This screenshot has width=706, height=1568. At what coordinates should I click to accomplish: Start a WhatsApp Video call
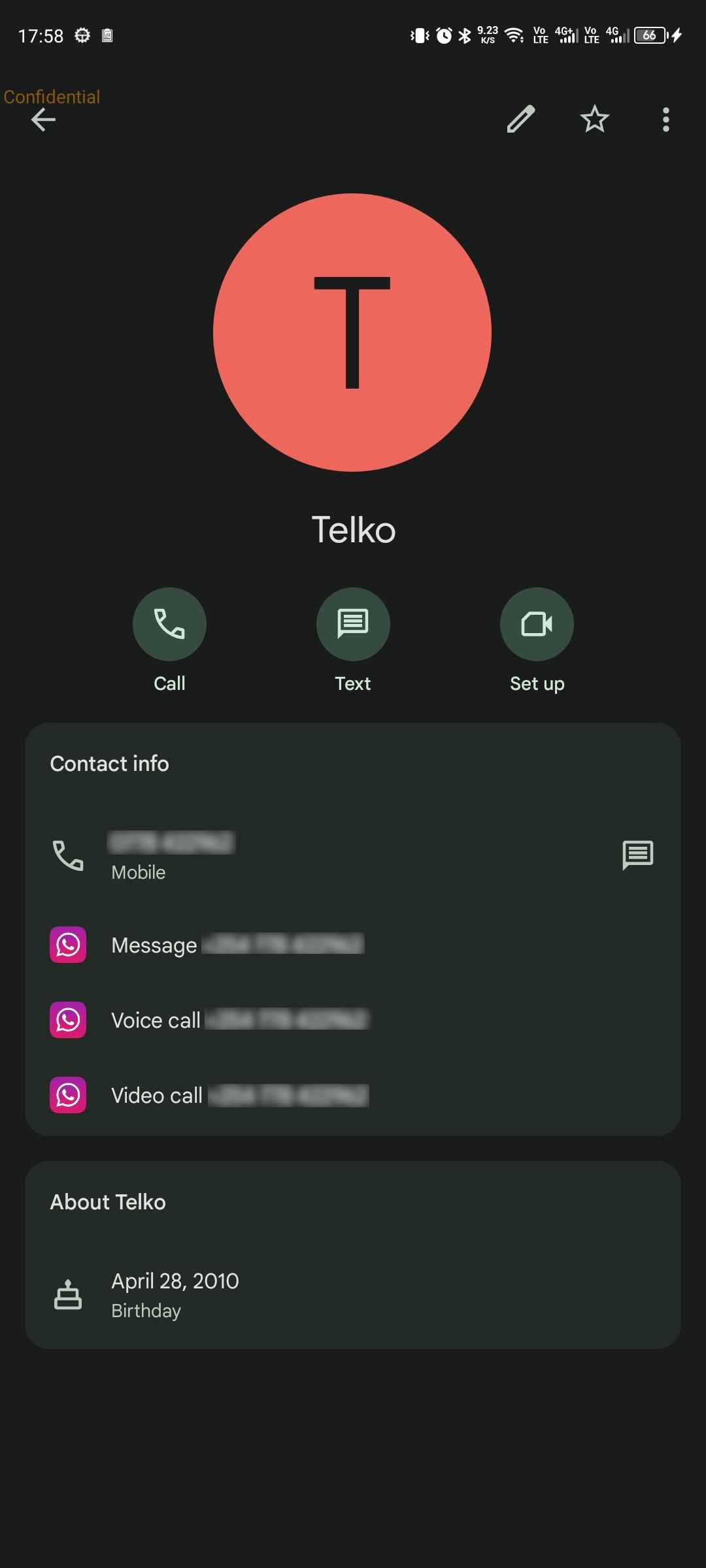240,1096
